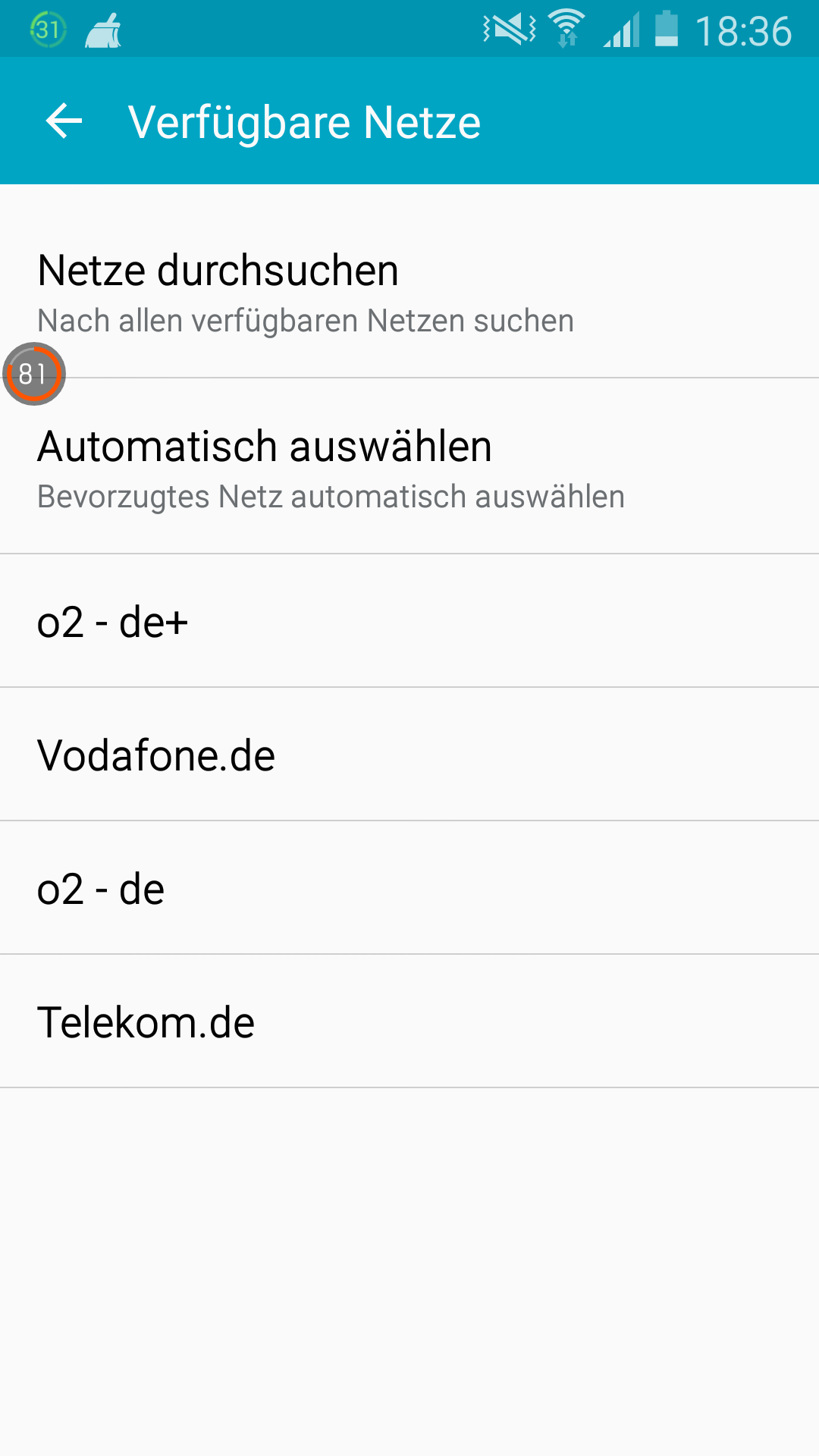Screen dimensions: 819x1456
Task: Select Vodafone.de network
Action: click(409, 755)
